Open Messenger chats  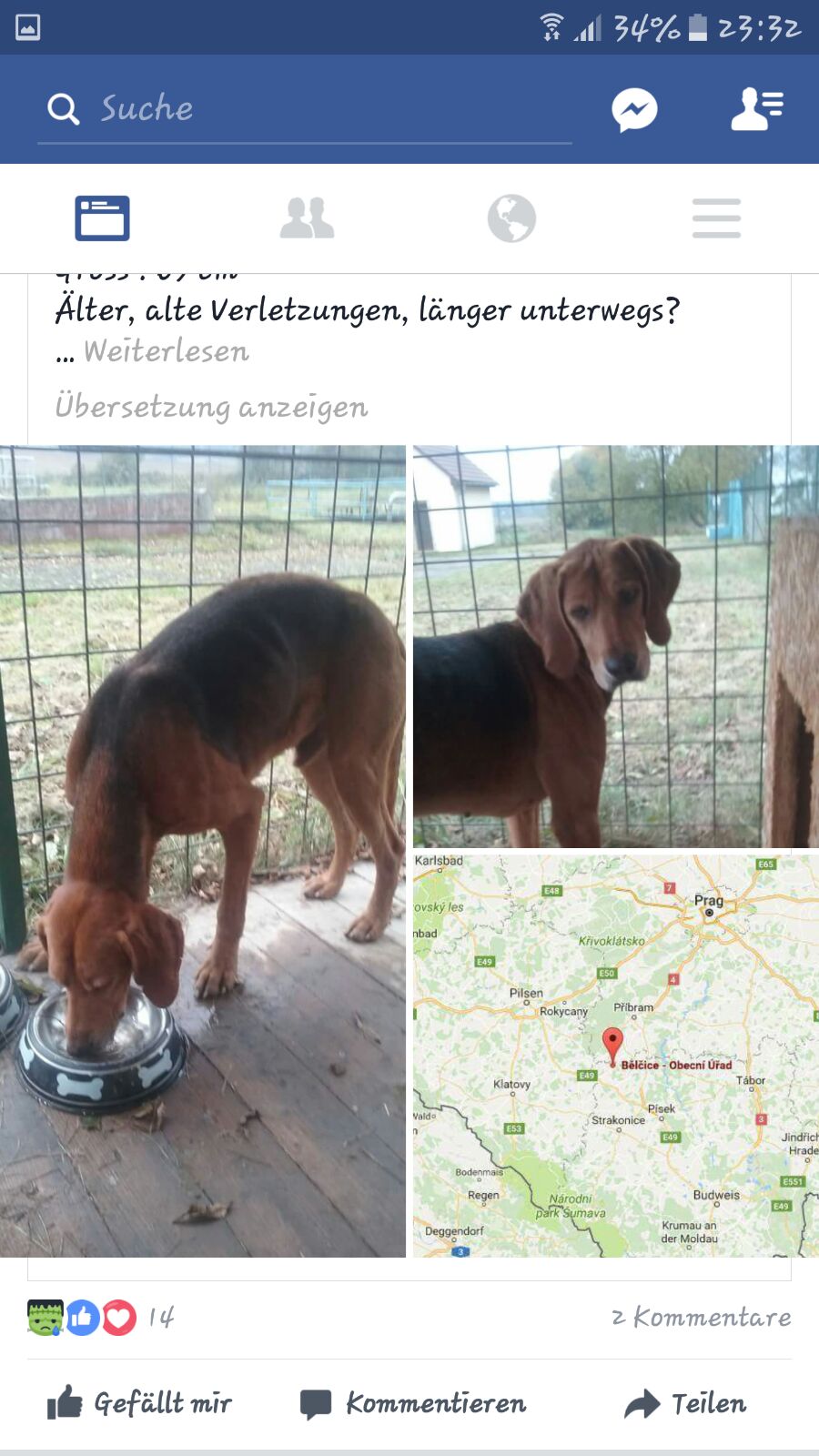click(x=634, y=110)
